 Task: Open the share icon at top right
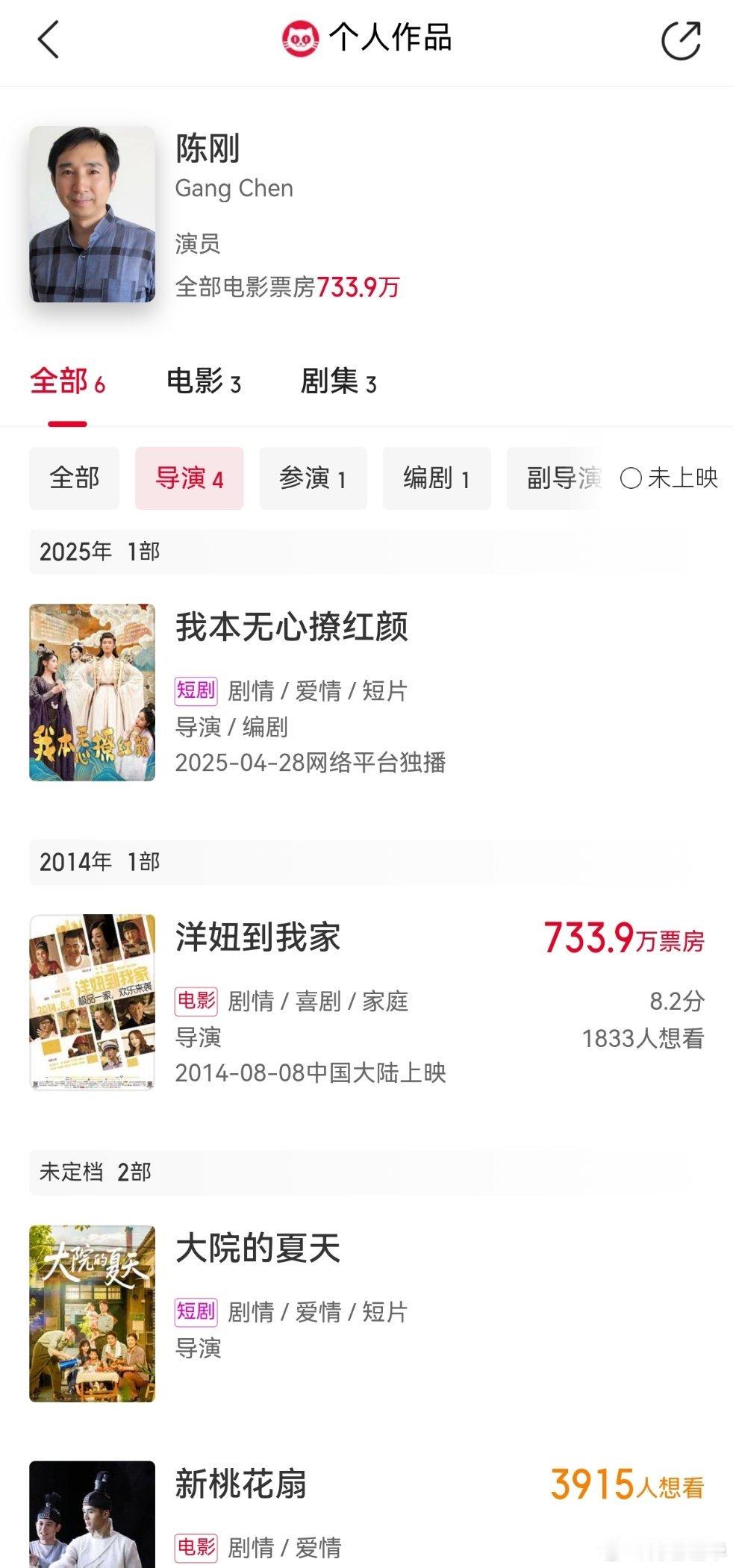683,40
